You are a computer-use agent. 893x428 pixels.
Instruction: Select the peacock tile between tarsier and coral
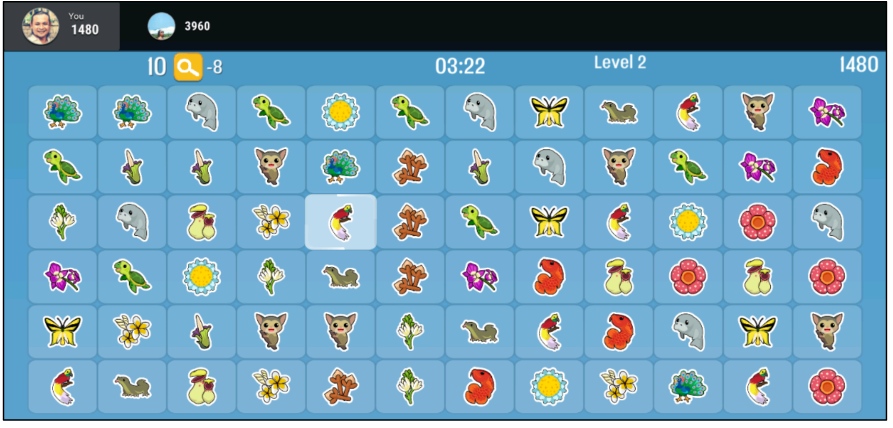[x=341, y=166]
